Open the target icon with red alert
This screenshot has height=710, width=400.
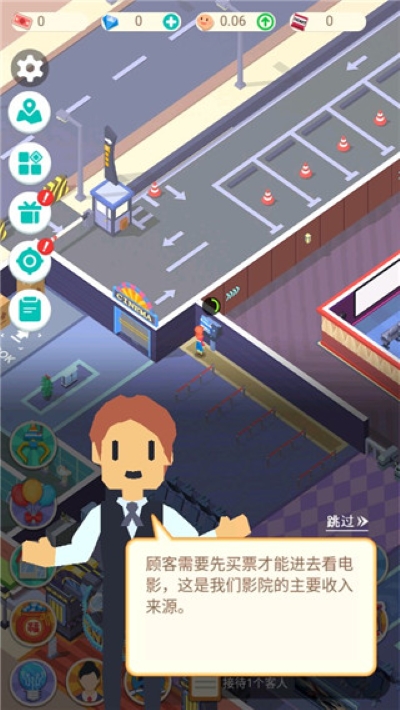pos(30,261)
